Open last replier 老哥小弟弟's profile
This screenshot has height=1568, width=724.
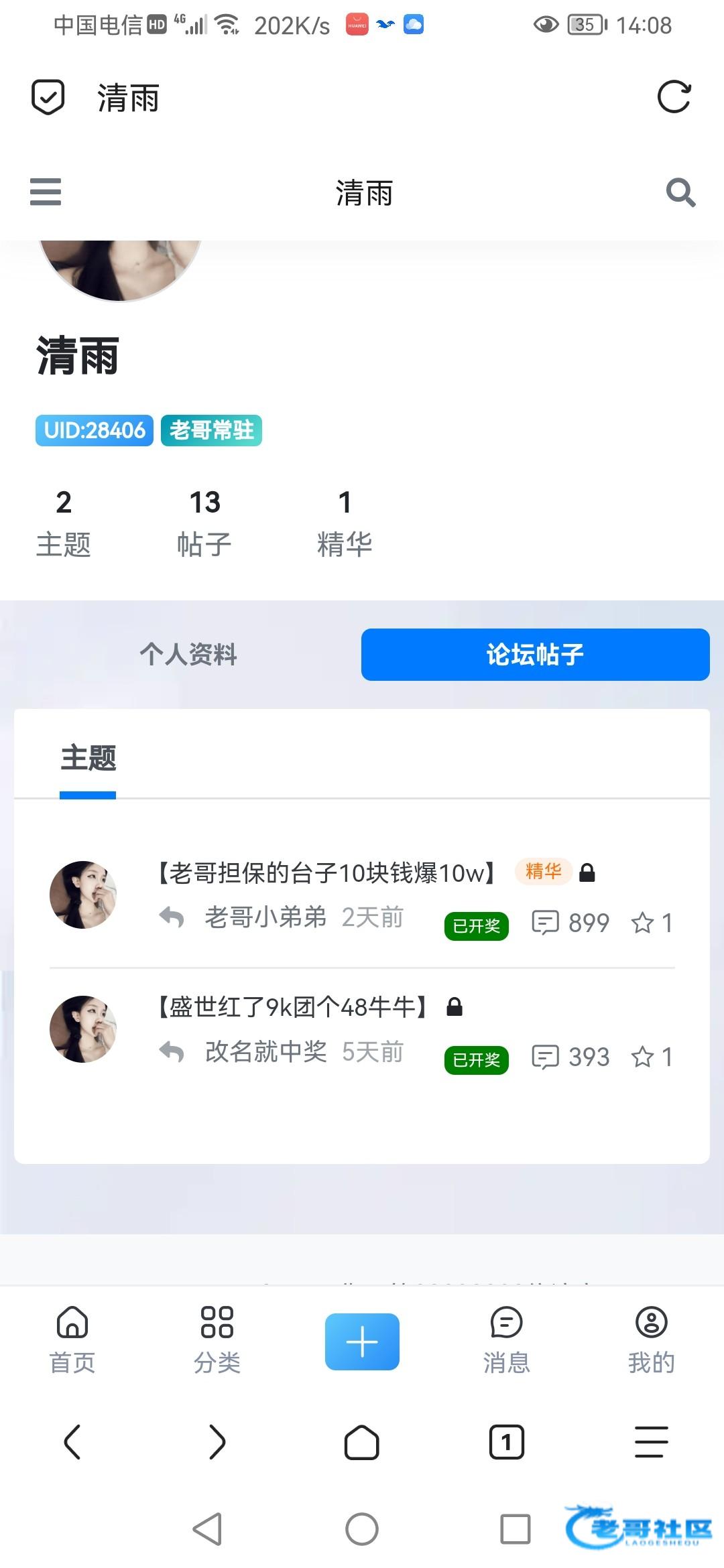[x=265, y=917]
